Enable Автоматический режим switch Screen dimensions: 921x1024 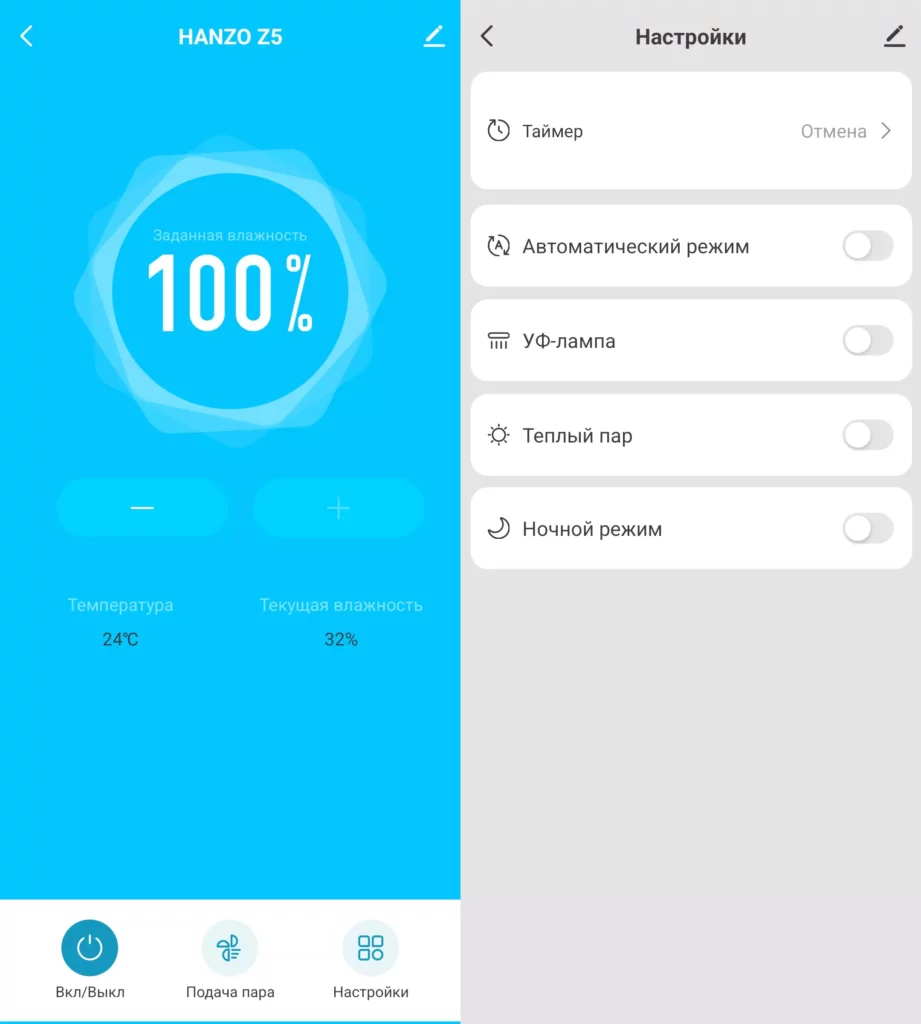coord(867,246)
